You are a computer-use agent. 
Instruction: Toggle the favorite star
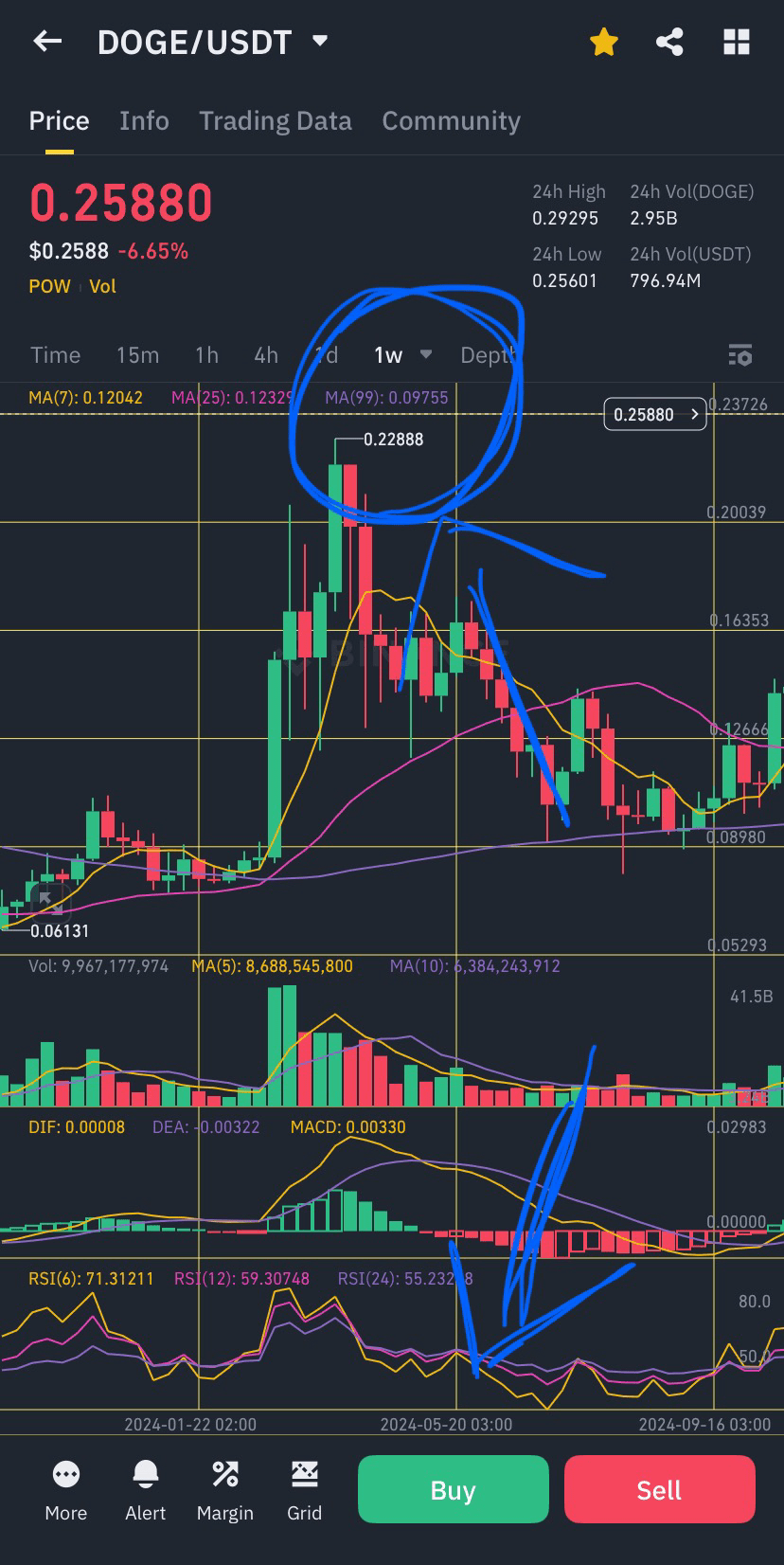603,42
